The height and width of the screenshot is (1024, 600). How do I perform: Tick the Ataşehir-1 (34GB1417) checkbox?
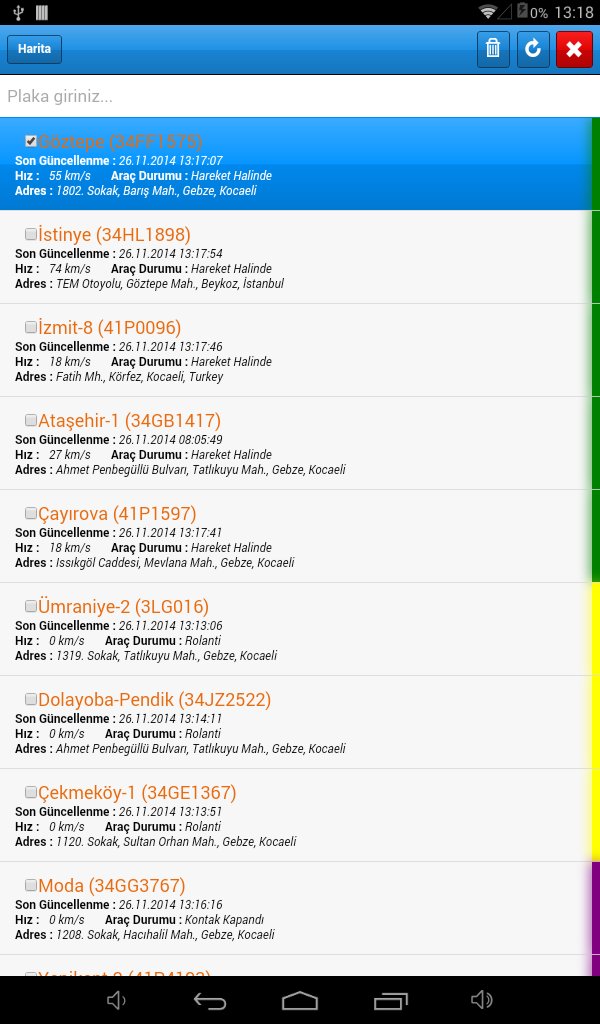click(31, 420)
